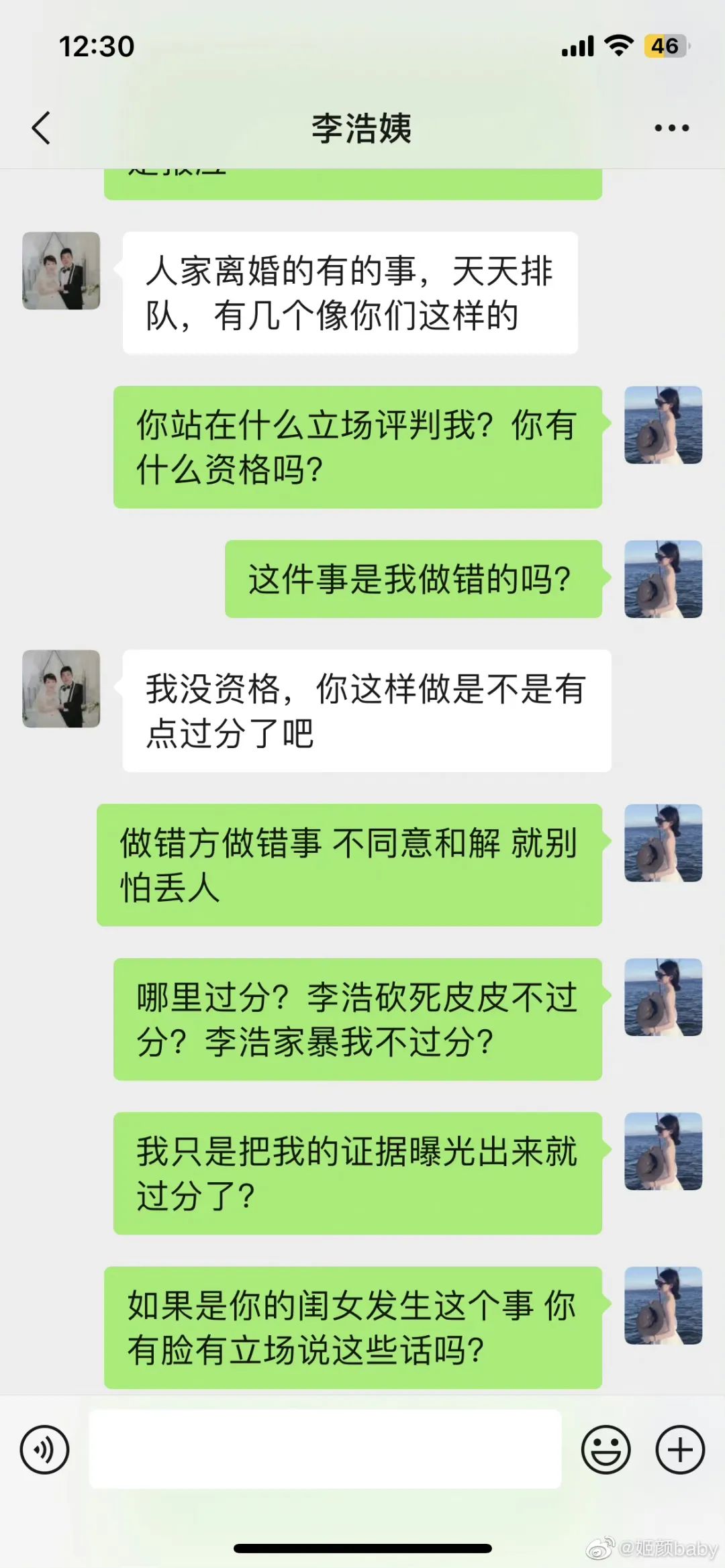The image size is (725, 1568).
Task: Tap the battery indicator showing 46
Action: tap(665, 45)
